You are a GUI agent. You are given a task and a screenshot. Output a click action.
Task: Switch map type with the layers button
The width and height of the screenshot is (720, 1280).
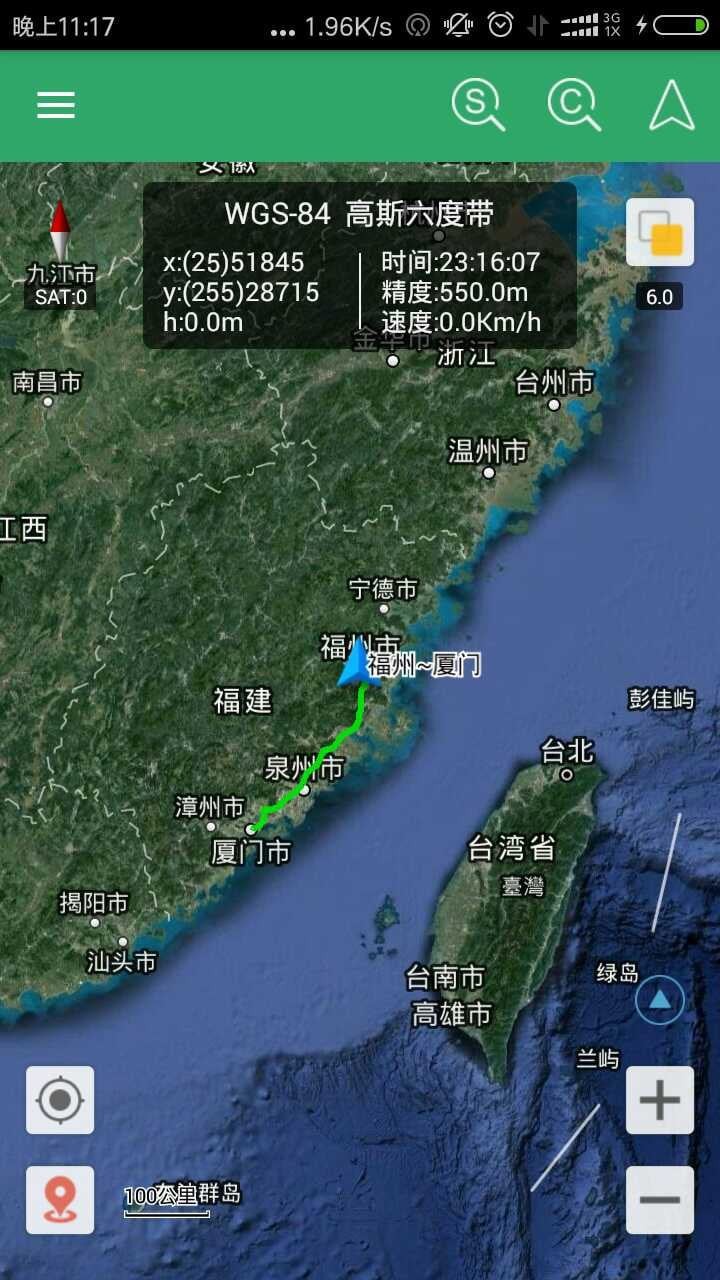coord(658,231)
